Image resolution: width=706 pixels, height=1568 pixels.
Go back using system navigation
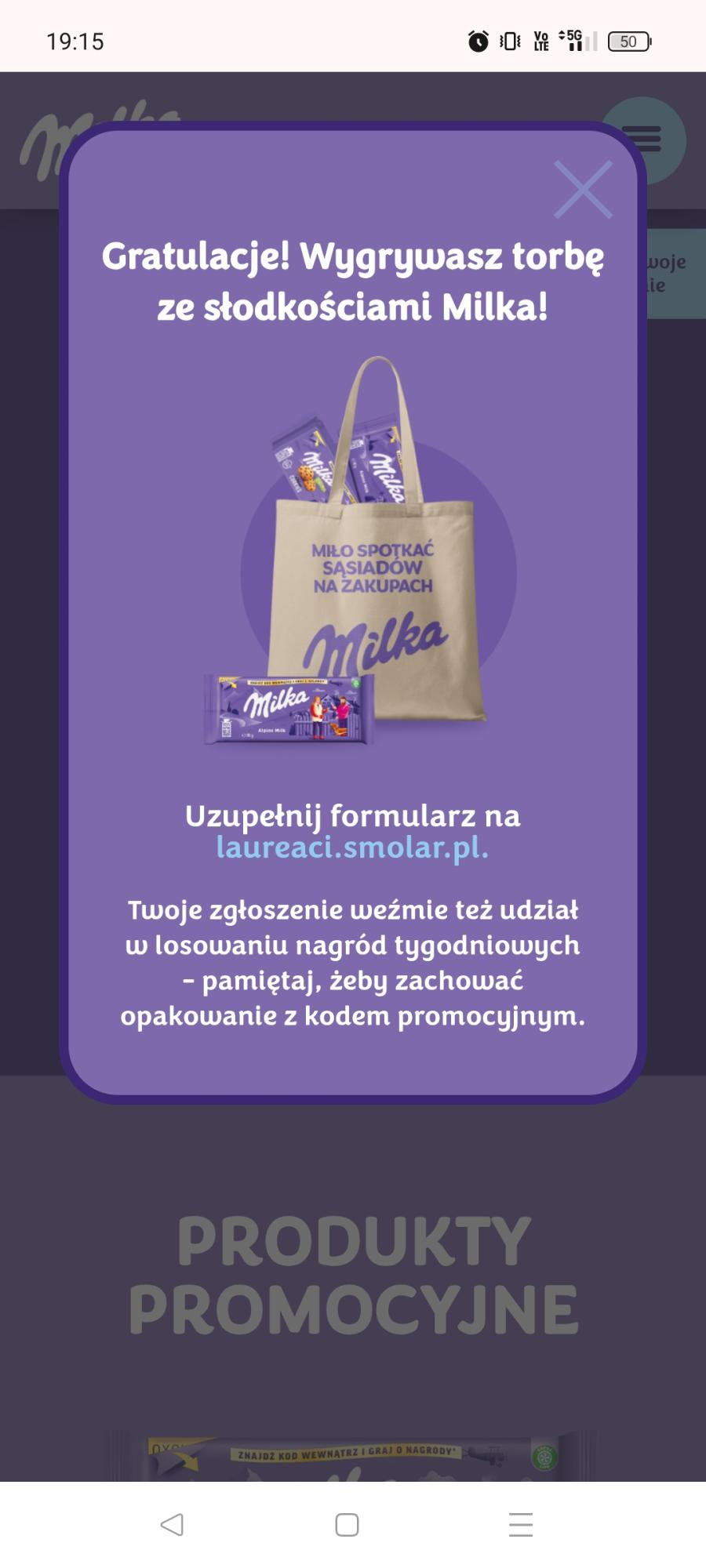pyautogui.click(x=172, y=1524)
